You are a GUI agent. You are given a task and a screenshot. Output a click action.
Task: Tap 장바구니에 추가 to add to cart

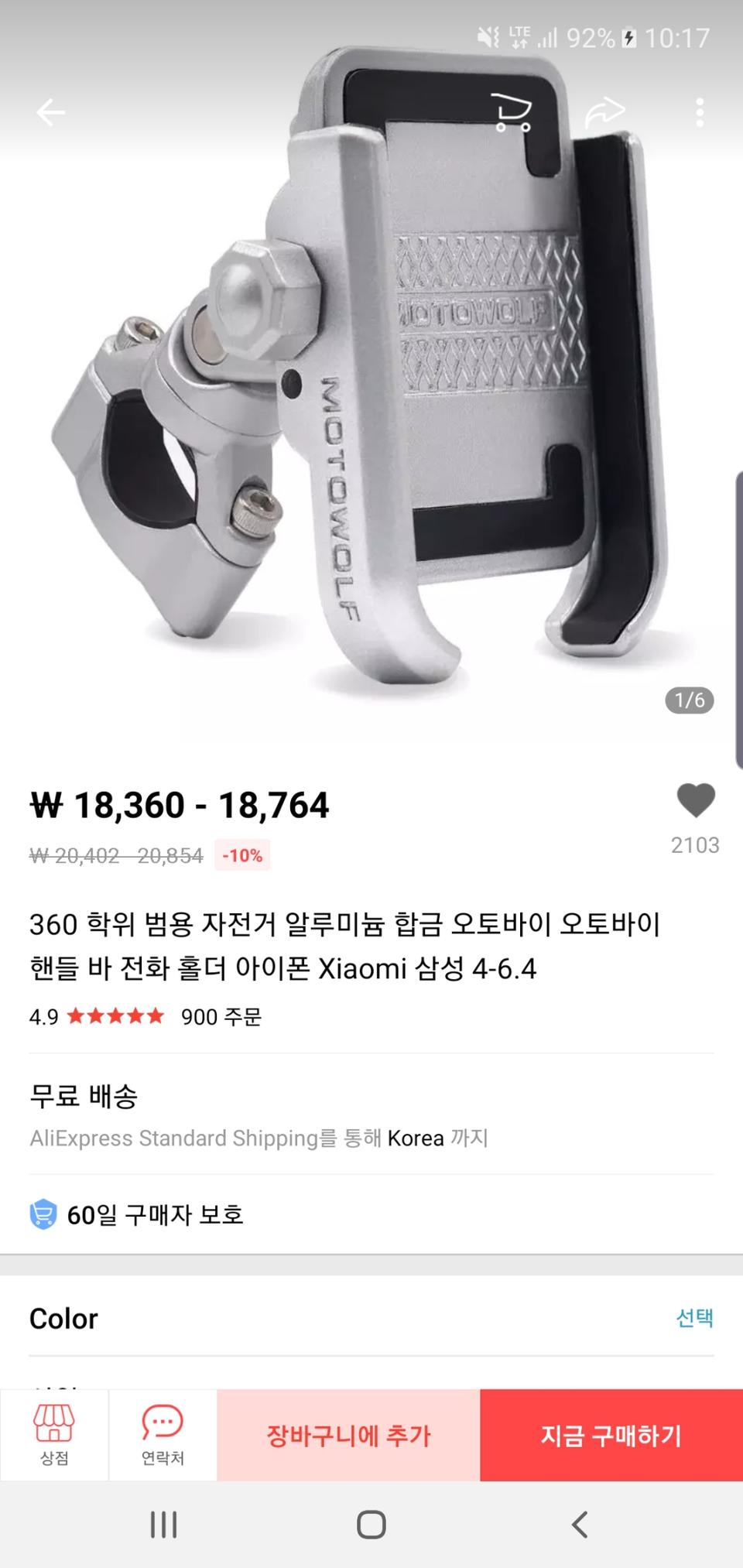click(x=348, y=1436)
